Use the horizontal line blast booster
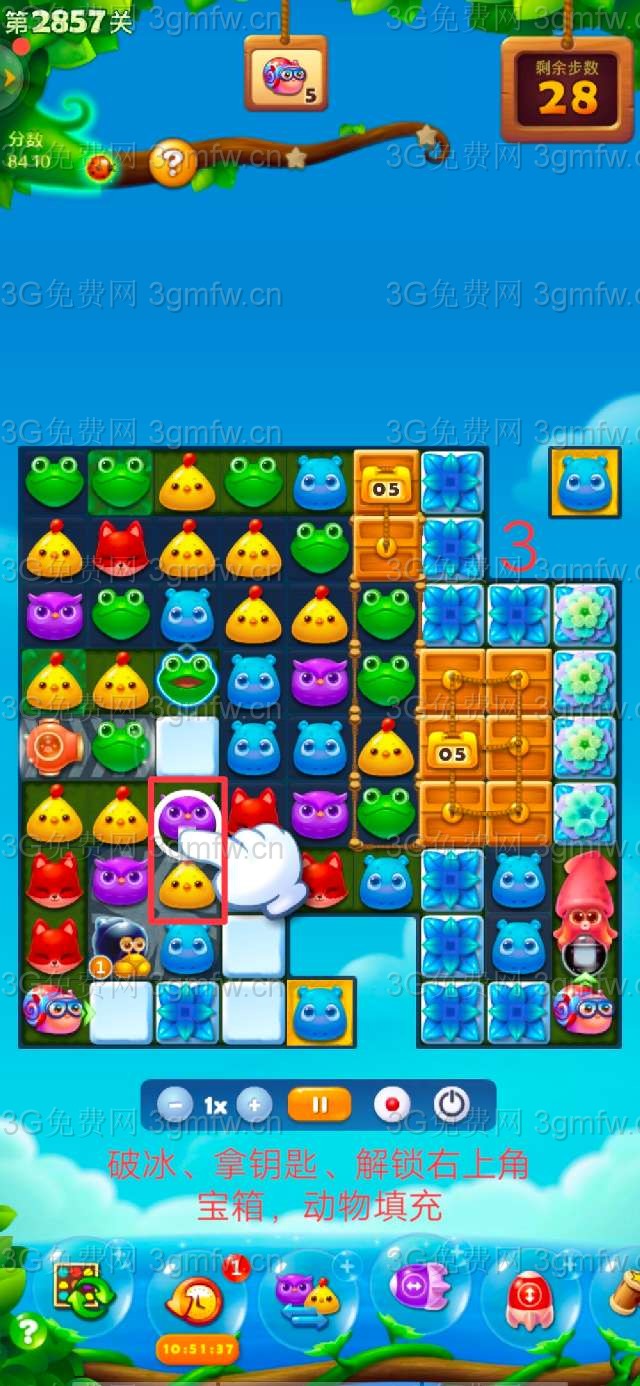Screen dimensions: 640x1386 click(420, 1286)
